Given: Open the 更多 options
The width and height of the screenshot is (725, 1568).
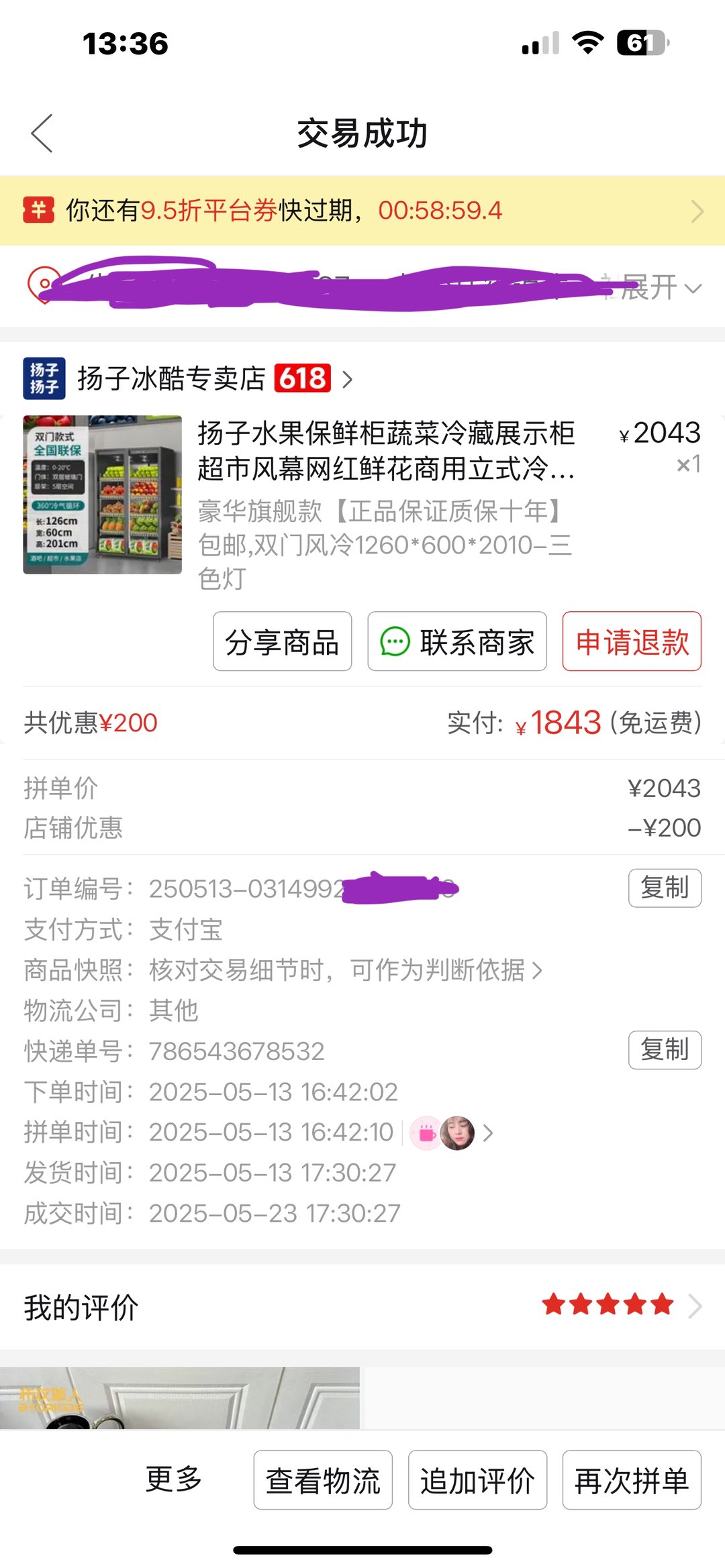Looking at the screenshot, I should 174,1479.
